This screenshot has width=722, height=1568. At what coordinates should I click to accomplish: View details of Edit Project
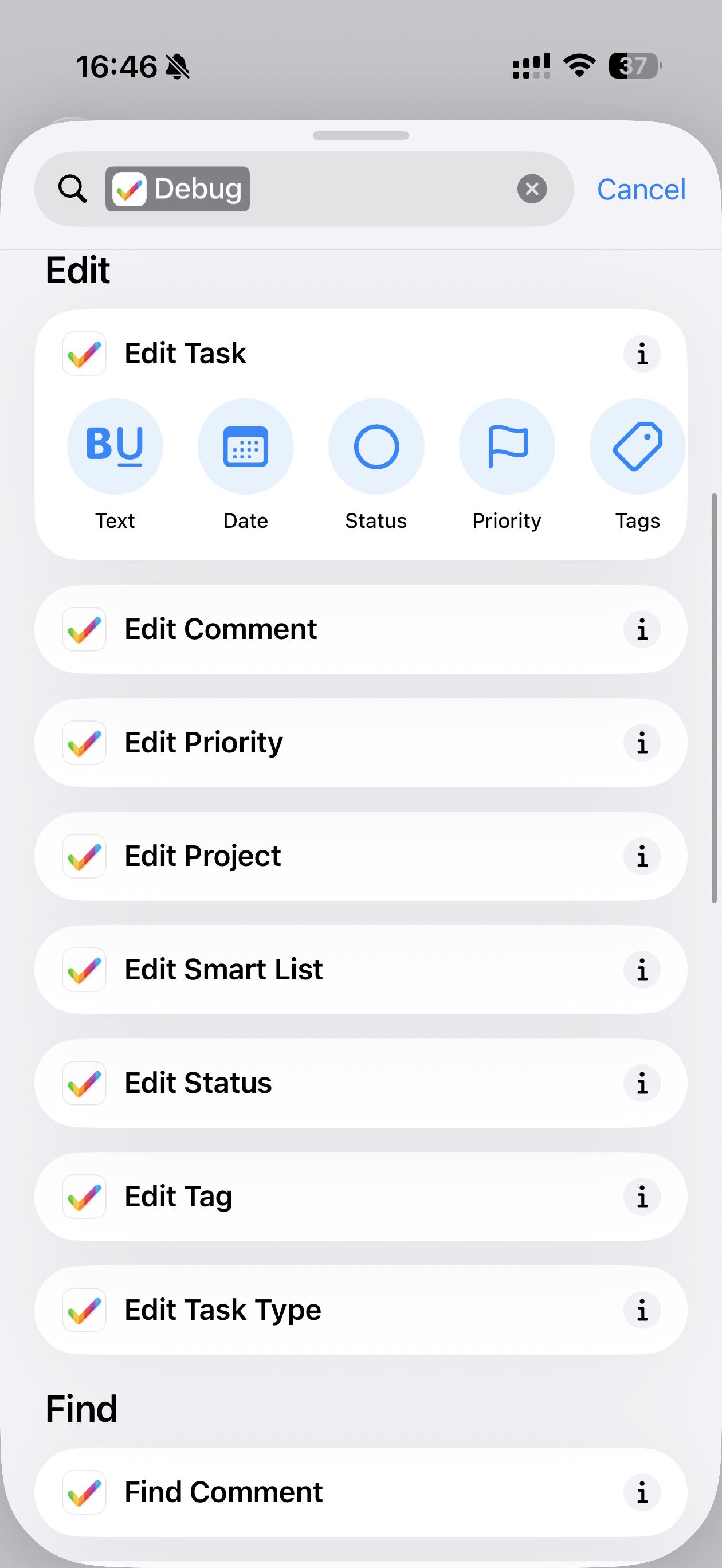(642, 856)
